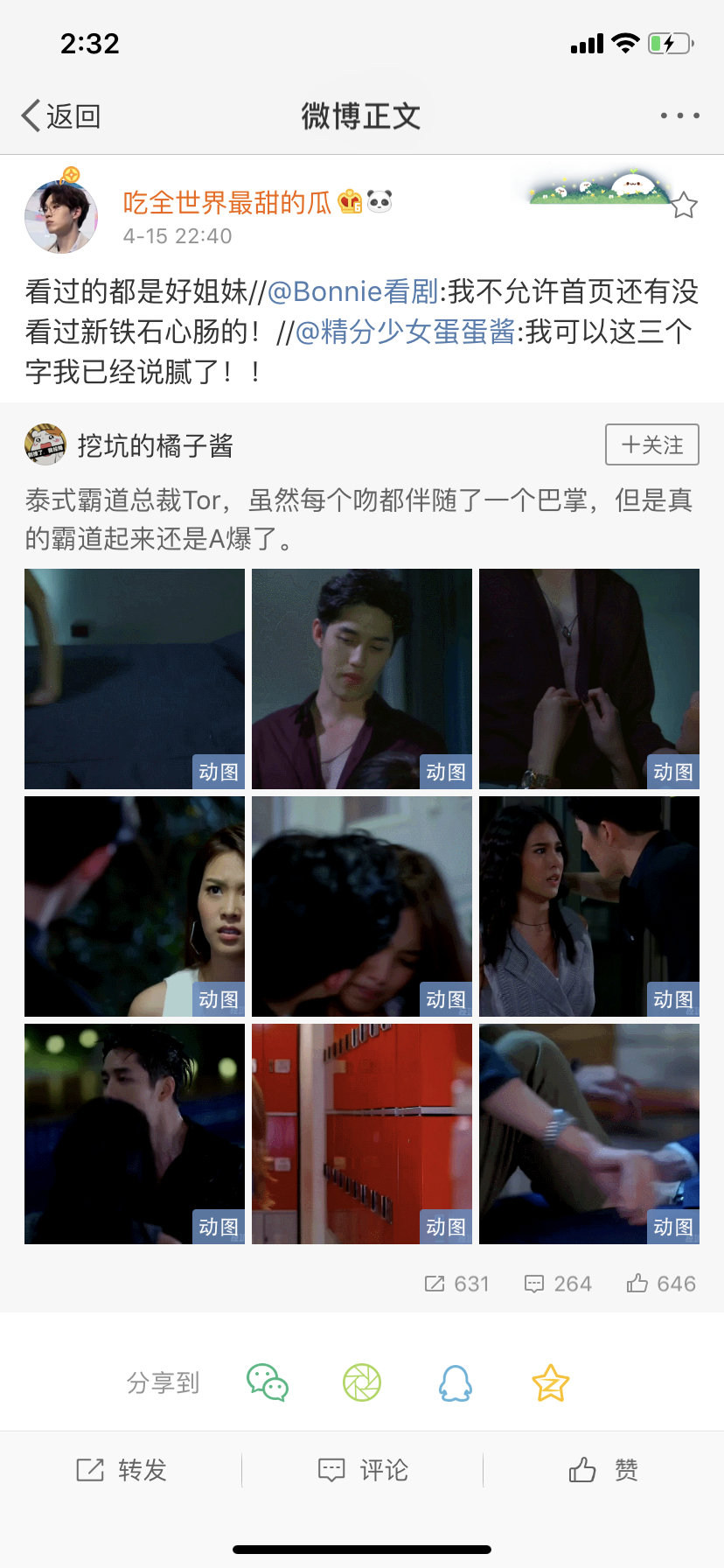Open the GIF with the red lockers

click(362, 1134)
